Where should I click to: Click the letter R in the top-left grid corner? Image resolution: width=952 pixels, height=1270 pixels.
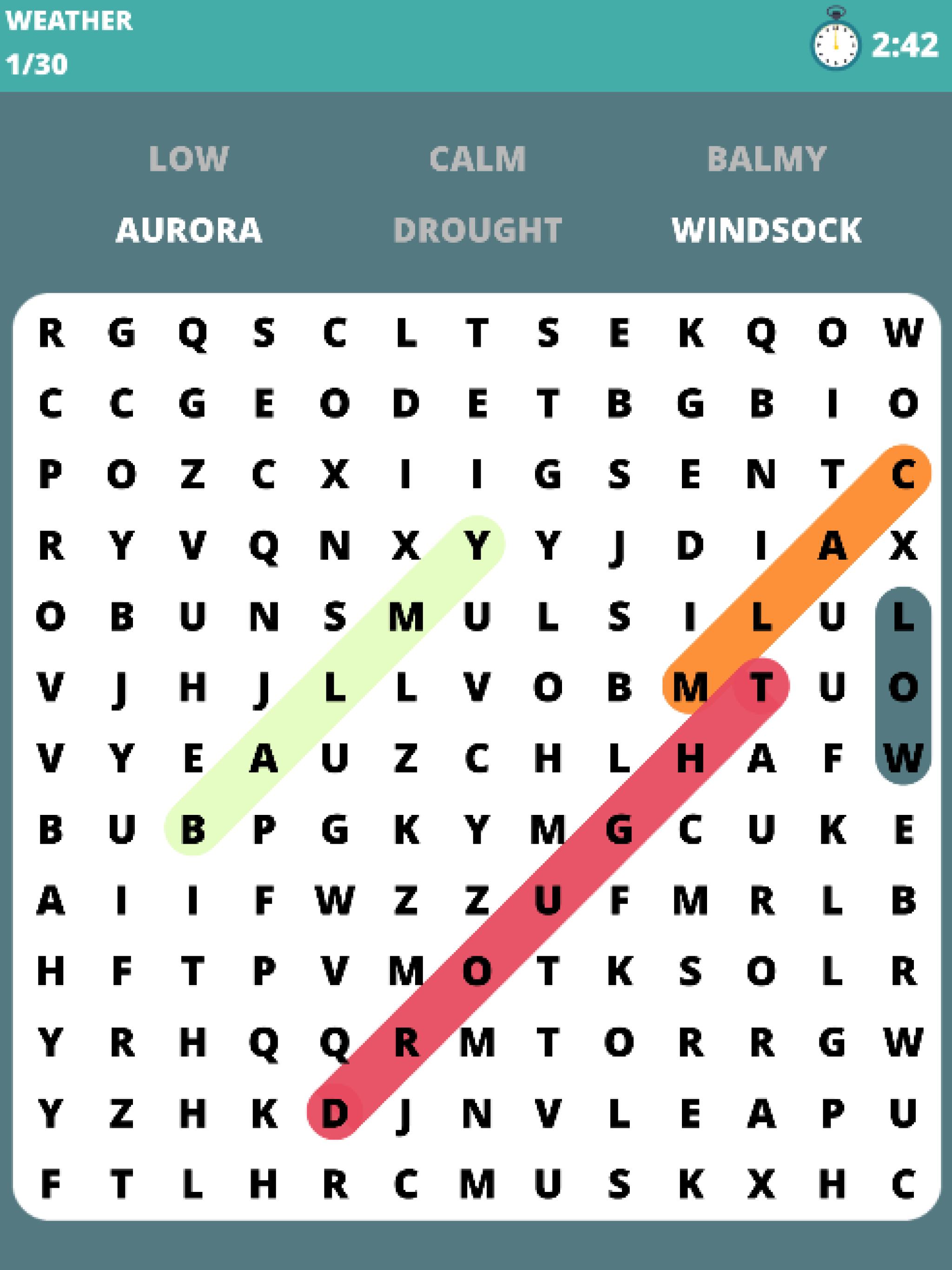click(52, 334)
